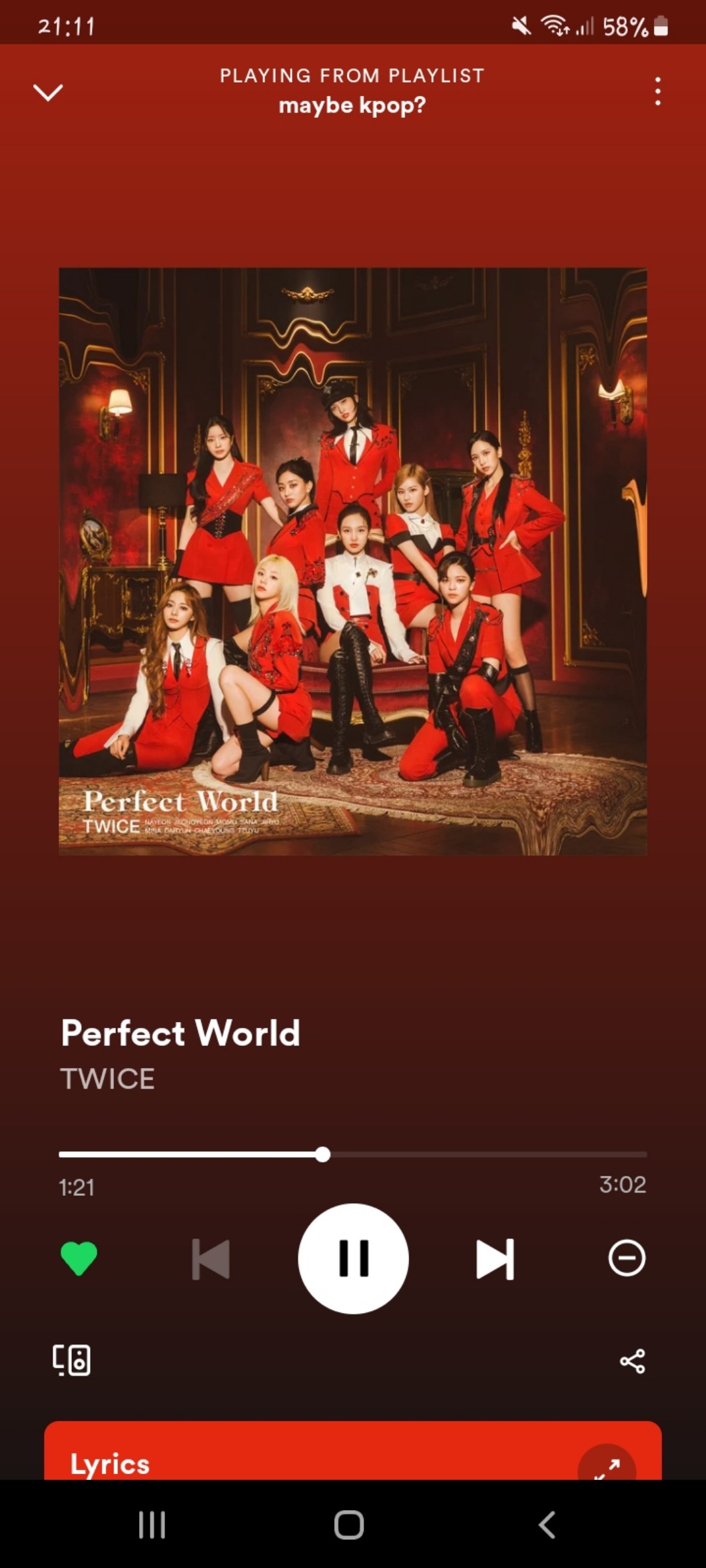
Task: Go back to previous track
Action: tap(210, 1258)
